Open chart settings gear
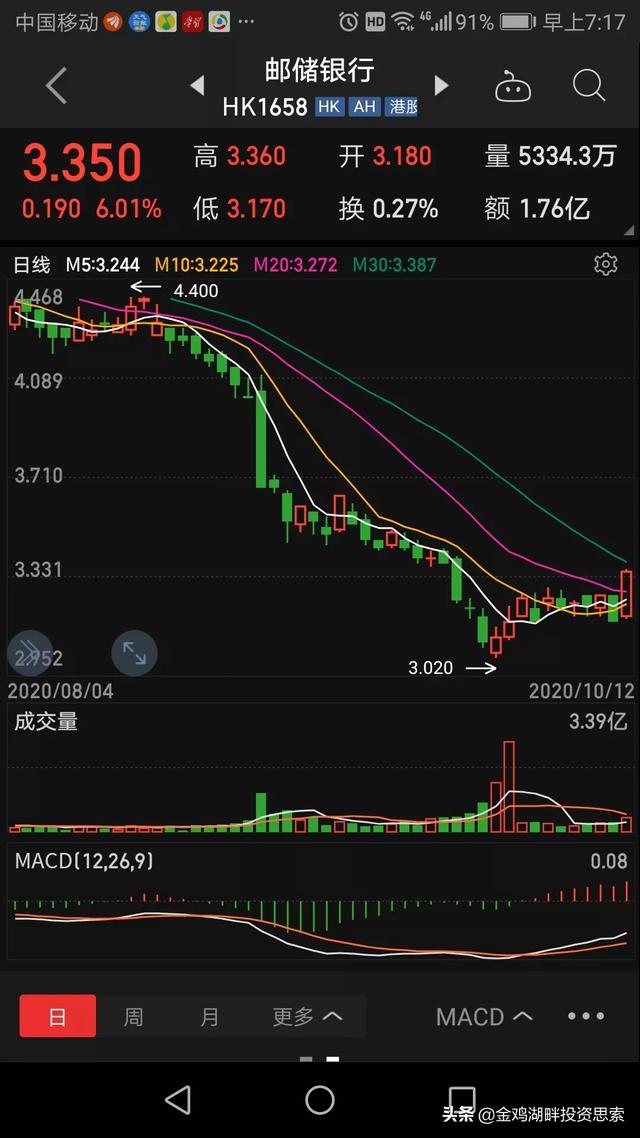This screenshot has width=640, height=1138. pyautogui.click(x=605, y=264)
